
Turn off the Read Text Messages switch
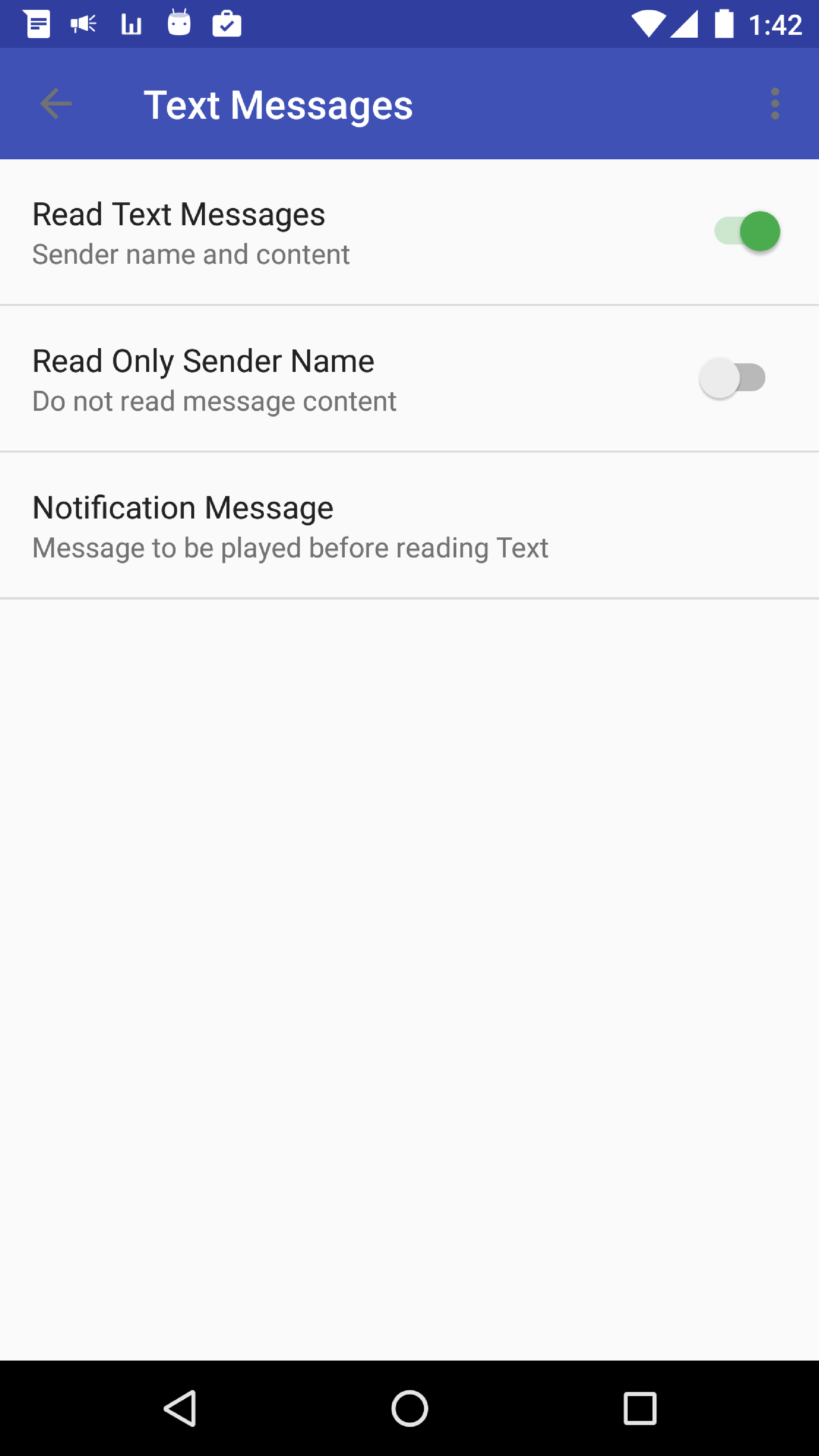coord(747,231)
